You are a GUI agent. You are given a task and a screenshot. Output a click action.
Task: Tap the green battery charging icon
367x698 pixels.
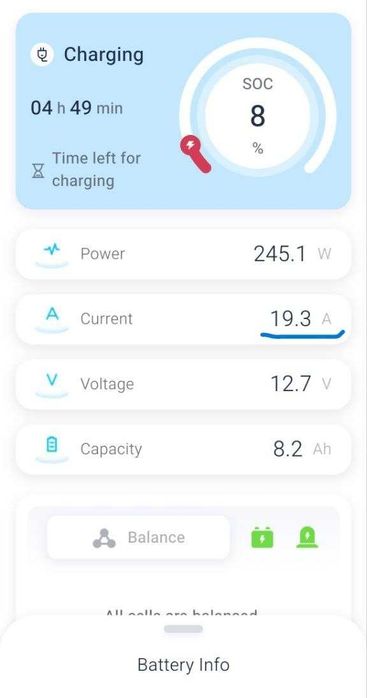tap(262, 537)
